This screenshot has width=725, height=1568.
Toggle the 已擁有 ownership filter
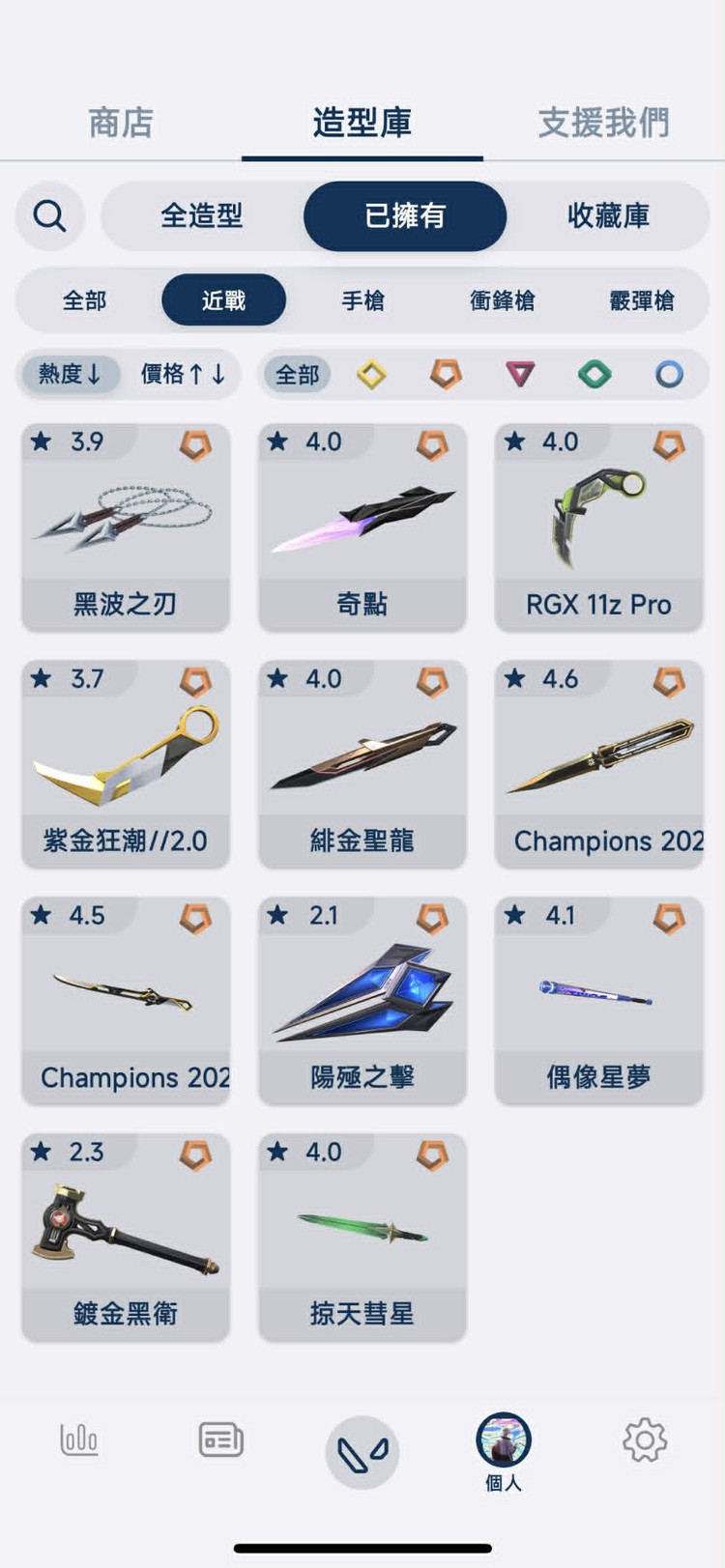[x=404, y=216]
